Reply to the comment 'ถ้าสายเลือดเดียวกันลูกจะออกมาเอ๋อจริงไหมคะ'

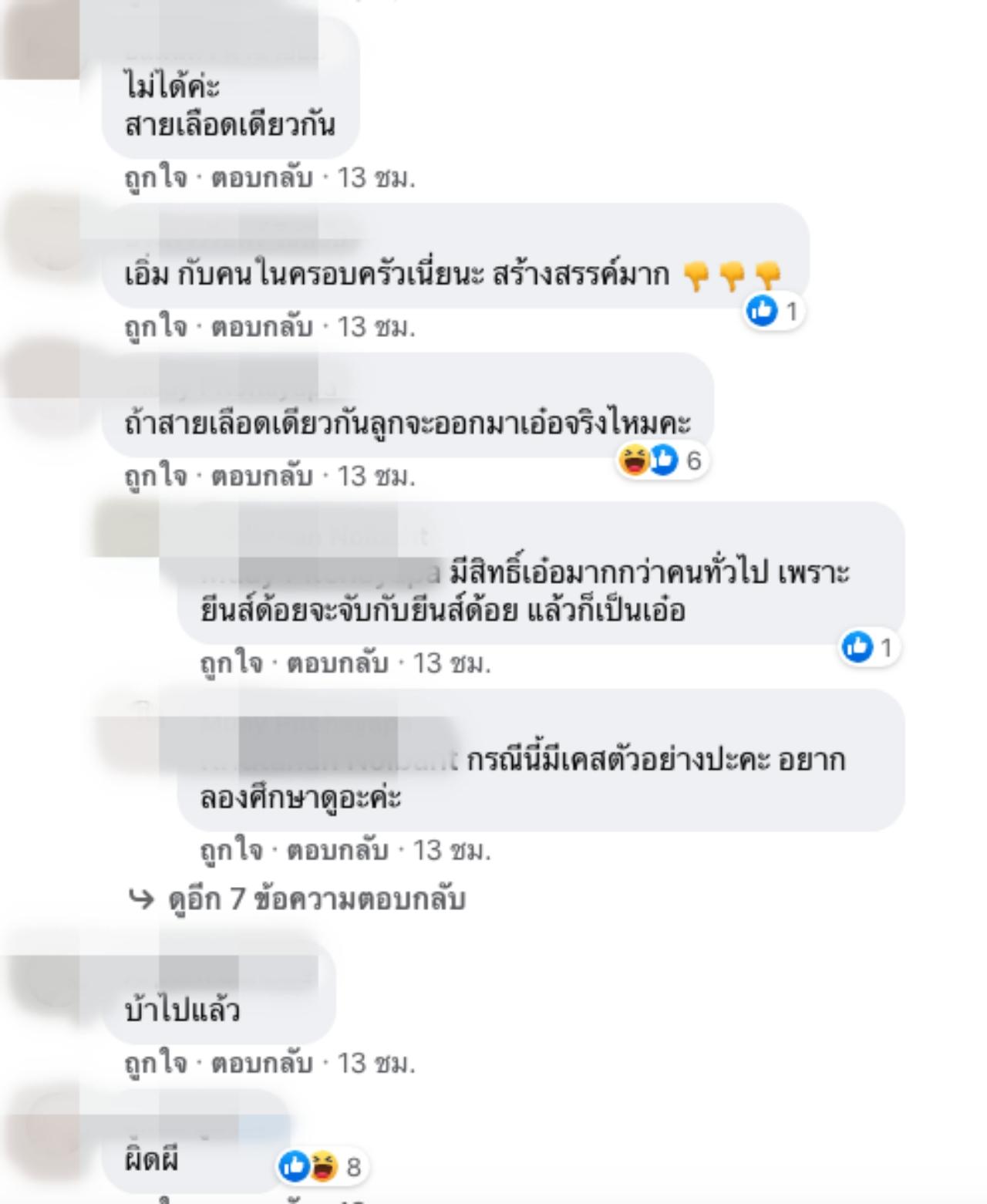262,476
